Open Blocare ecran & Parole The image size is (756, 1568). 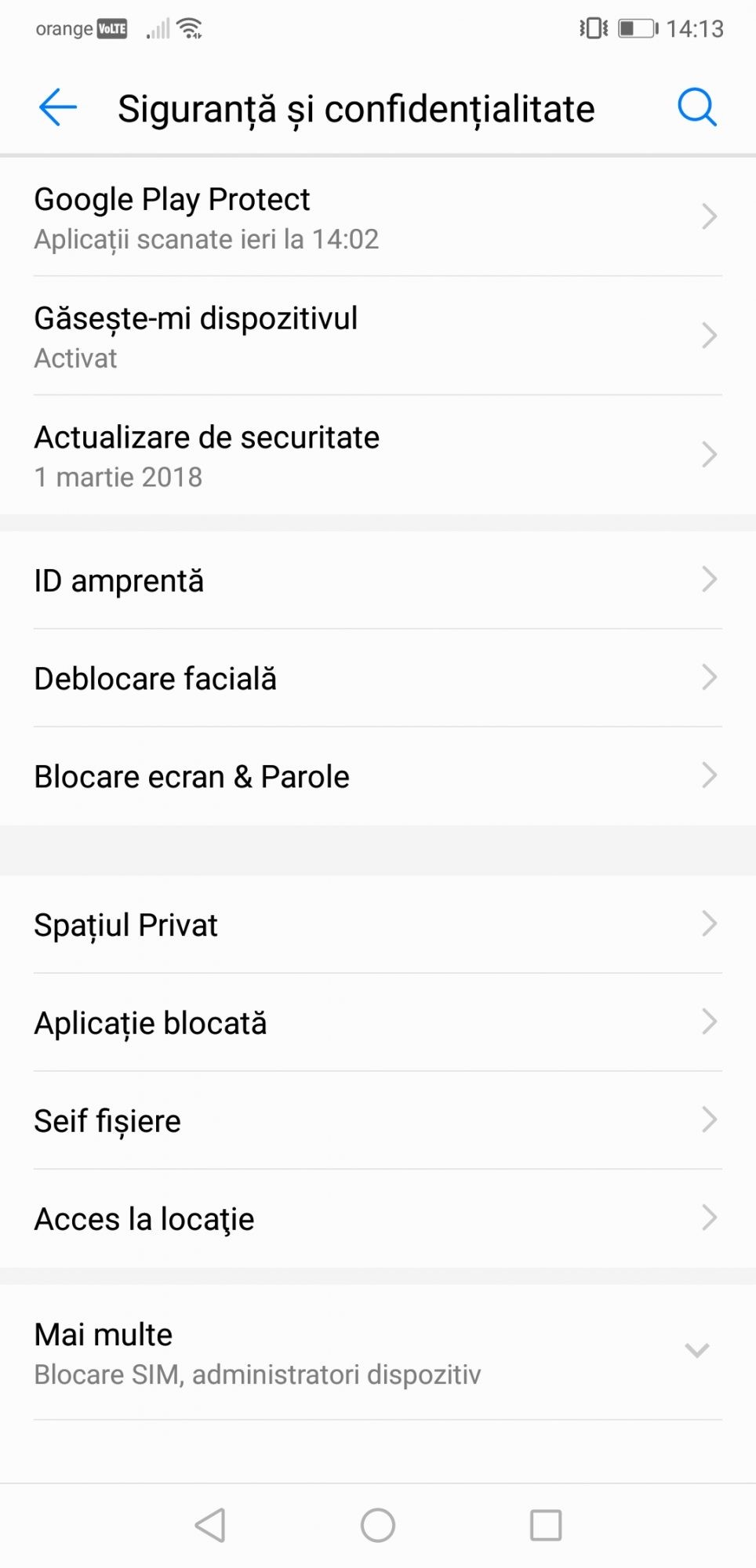(x=377, y=776)
